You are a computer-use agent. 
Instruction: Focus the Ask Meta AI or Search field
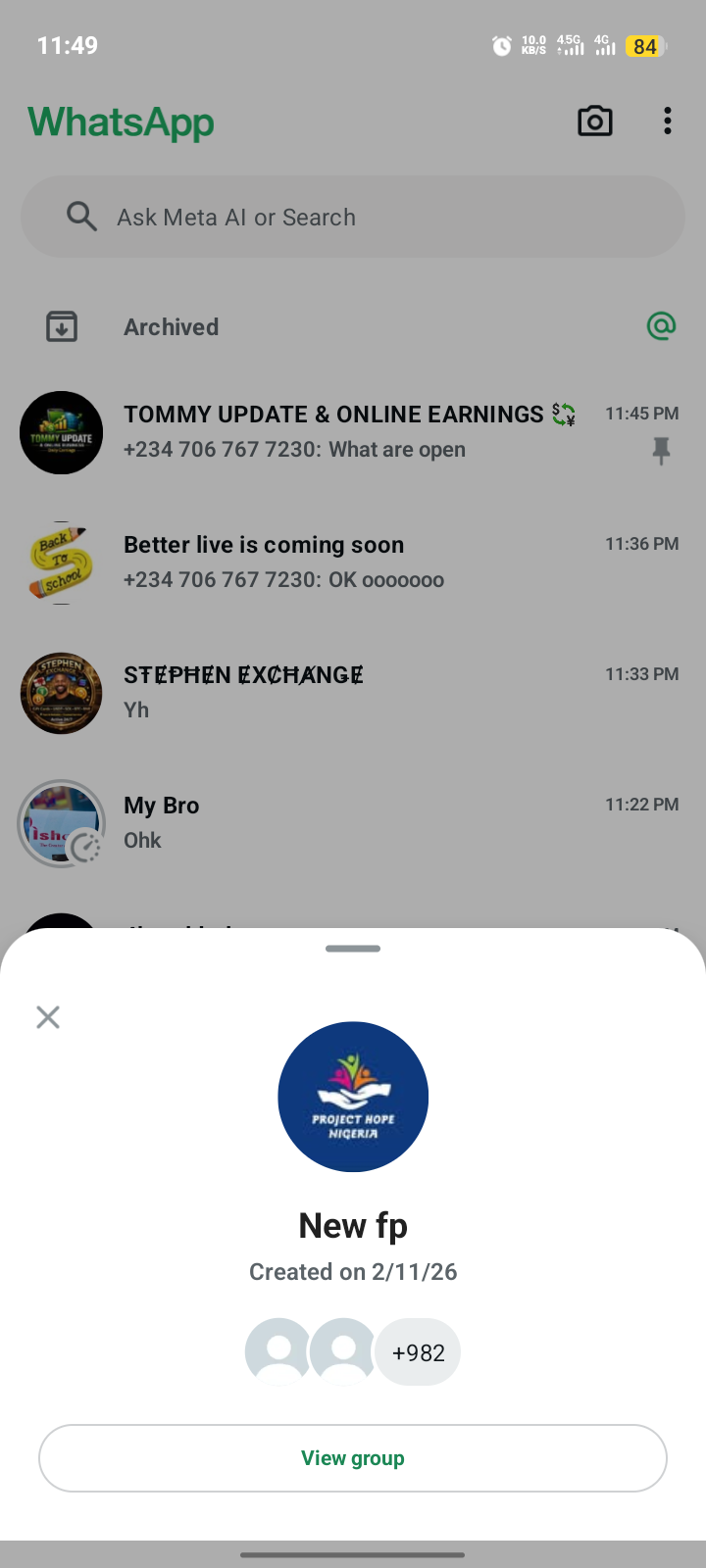coord(353,217)
